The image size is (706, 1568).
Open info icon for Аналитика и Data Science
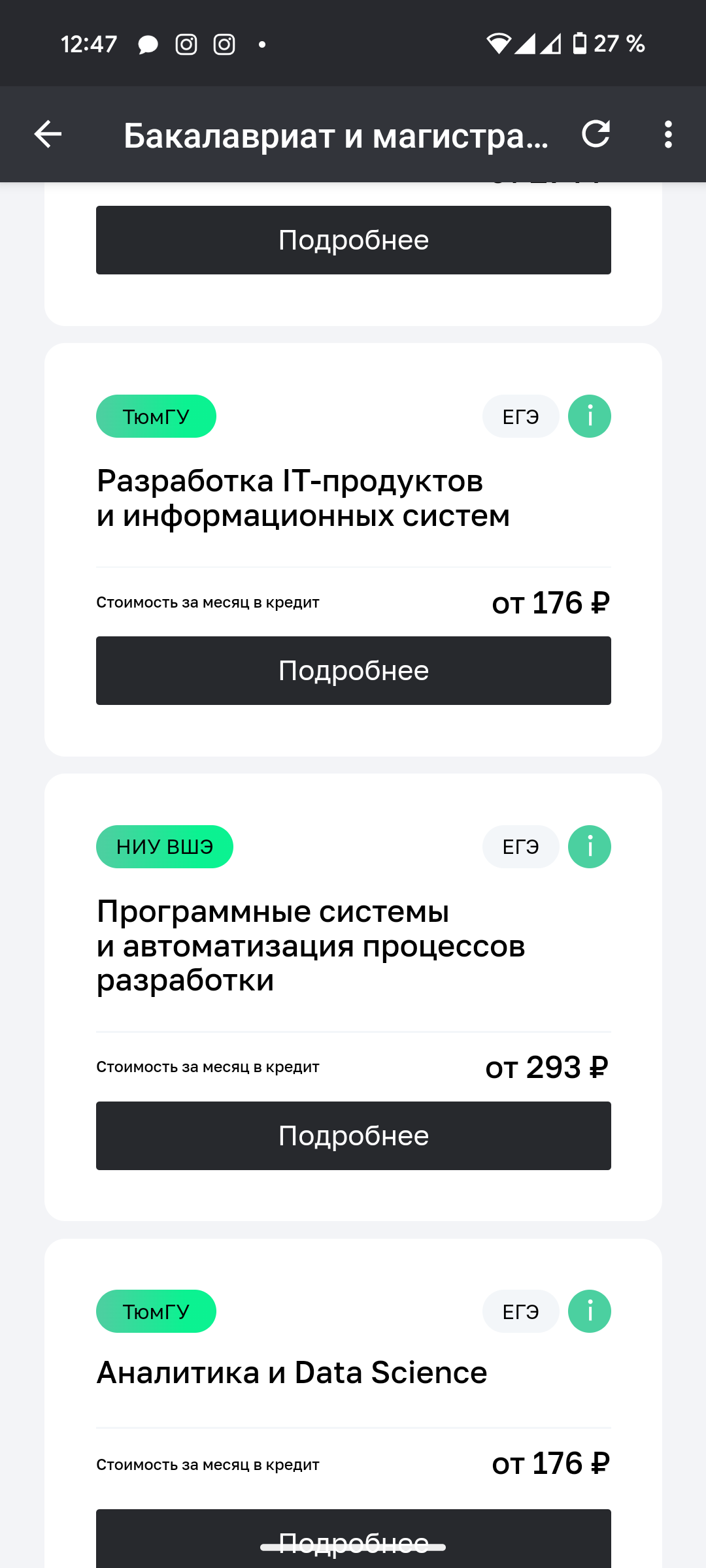589,1311
